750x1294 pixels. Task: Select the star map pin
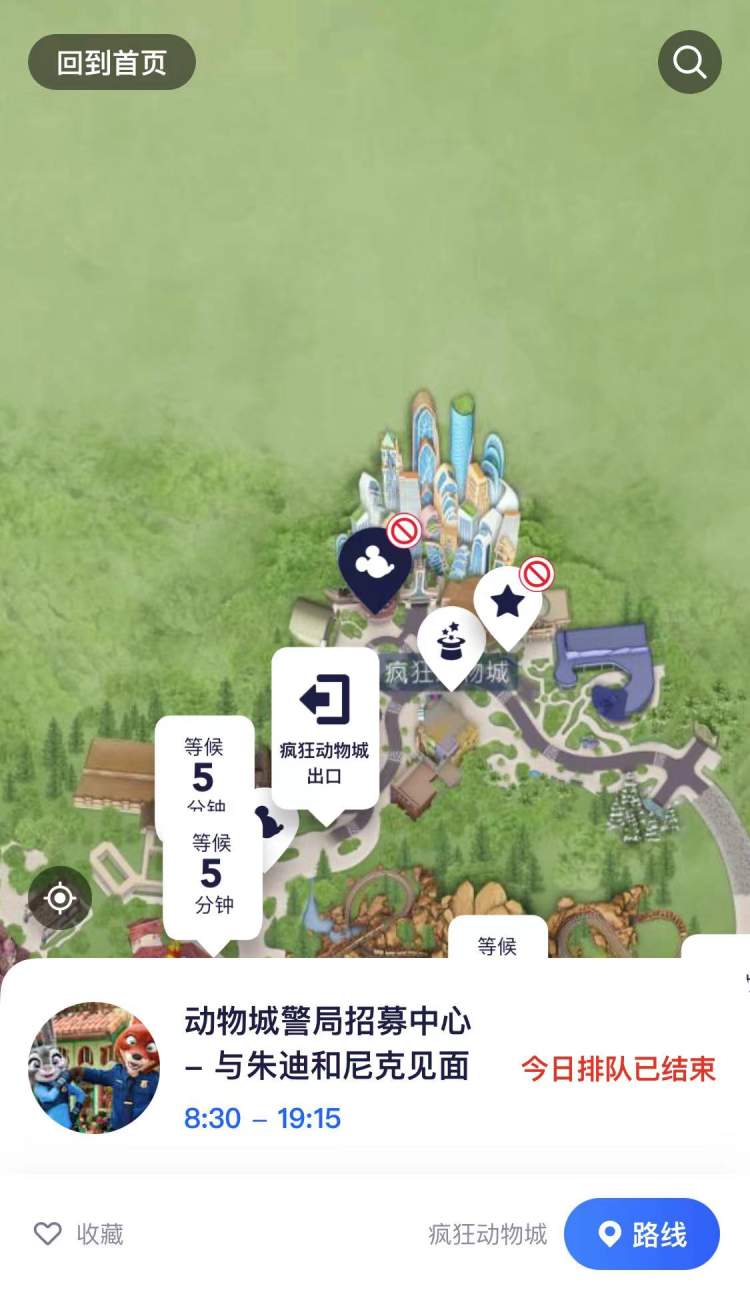[508, 602]
